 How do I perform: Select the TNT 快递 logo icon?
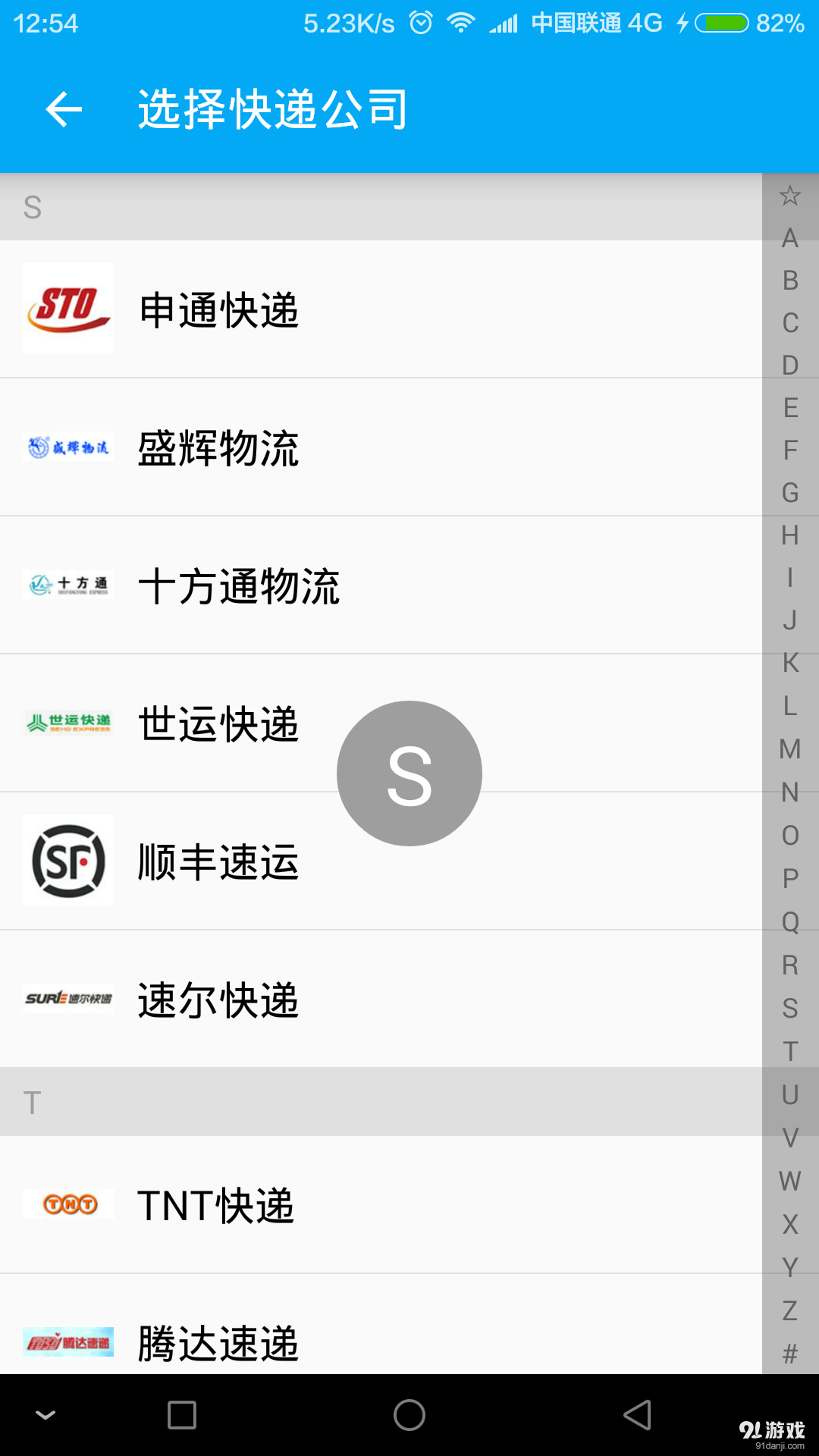[x=67, y=1206]
